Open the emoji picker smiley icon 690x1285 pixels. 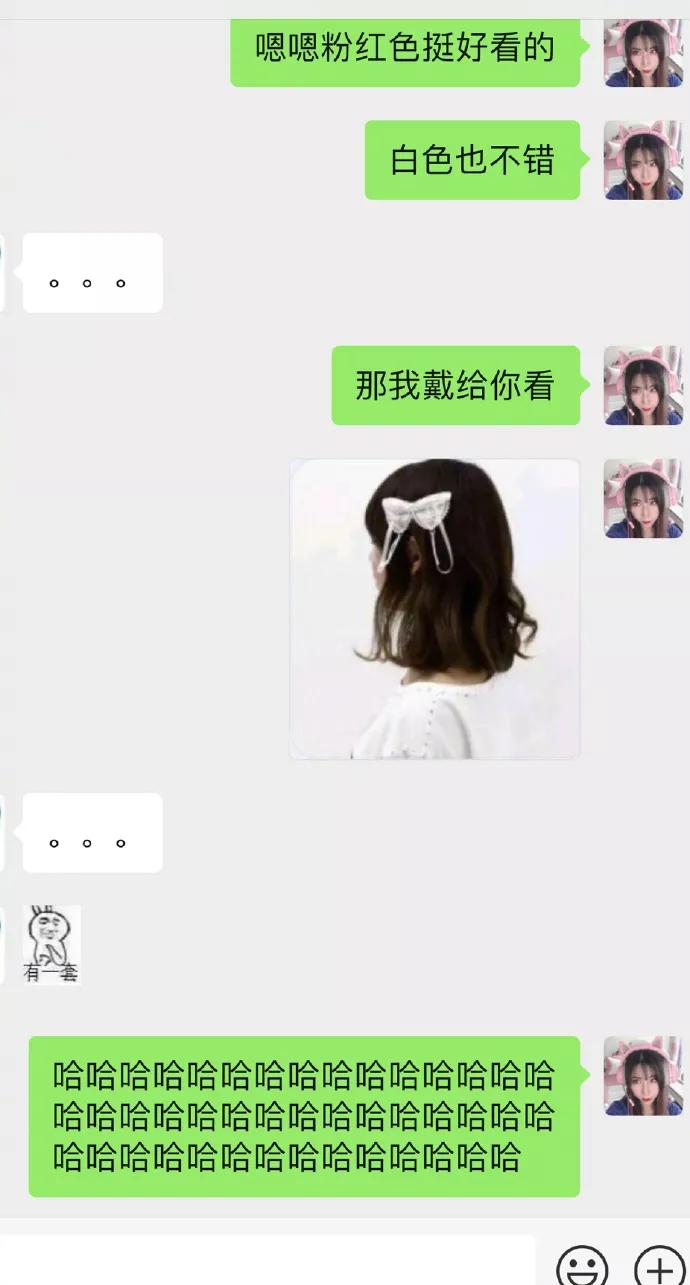tap(581, 1266)
